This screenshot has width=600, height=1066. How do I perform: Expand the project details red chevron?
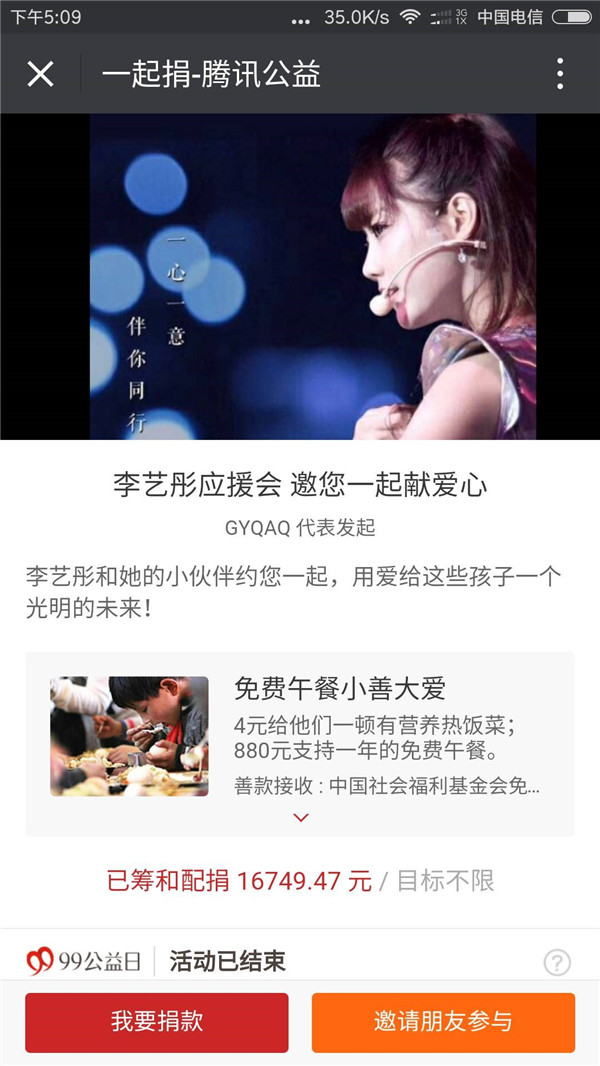pos(301,817)
